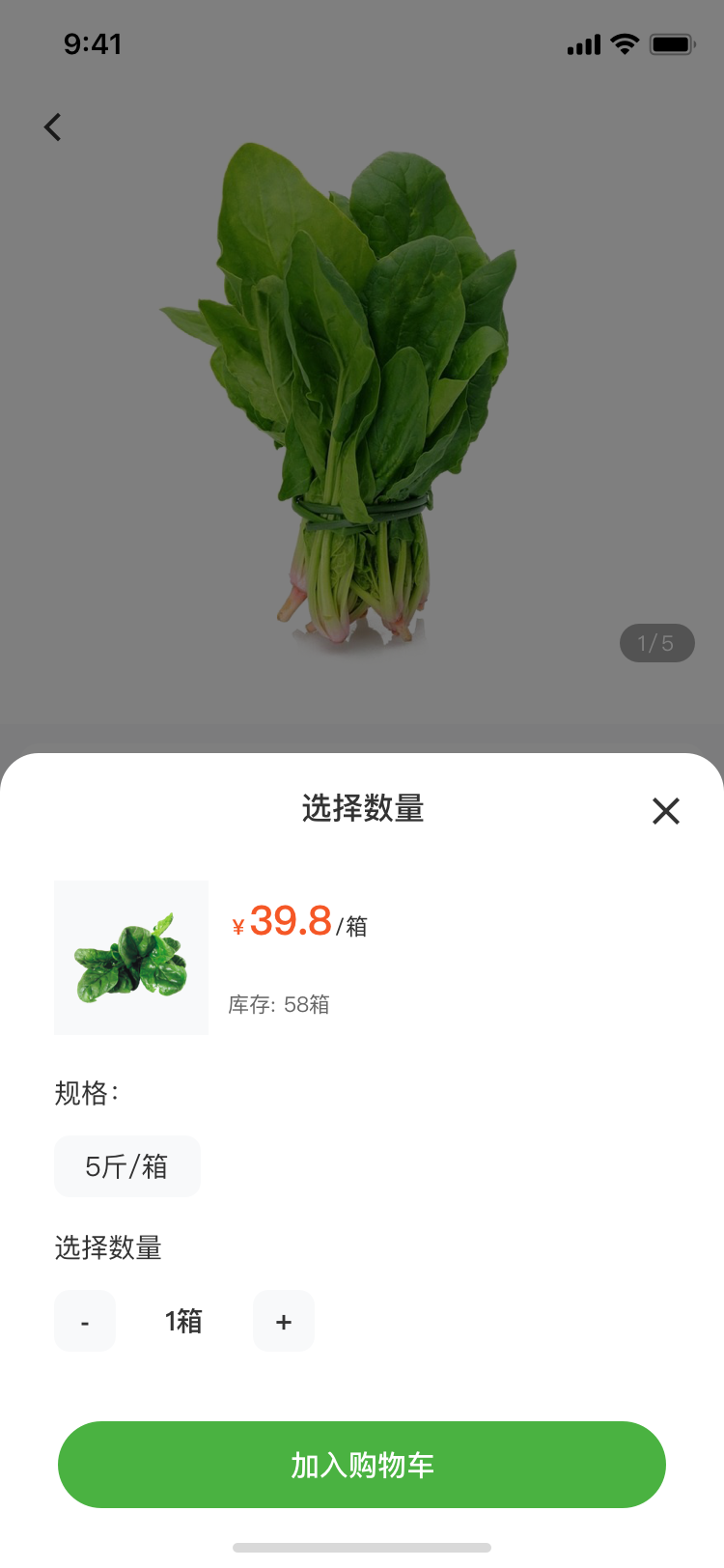The image size is (724, 1568).
Task: Select the 5斤/箱 specification chip
Action: pyautogui.click(x=127, y=1166)
